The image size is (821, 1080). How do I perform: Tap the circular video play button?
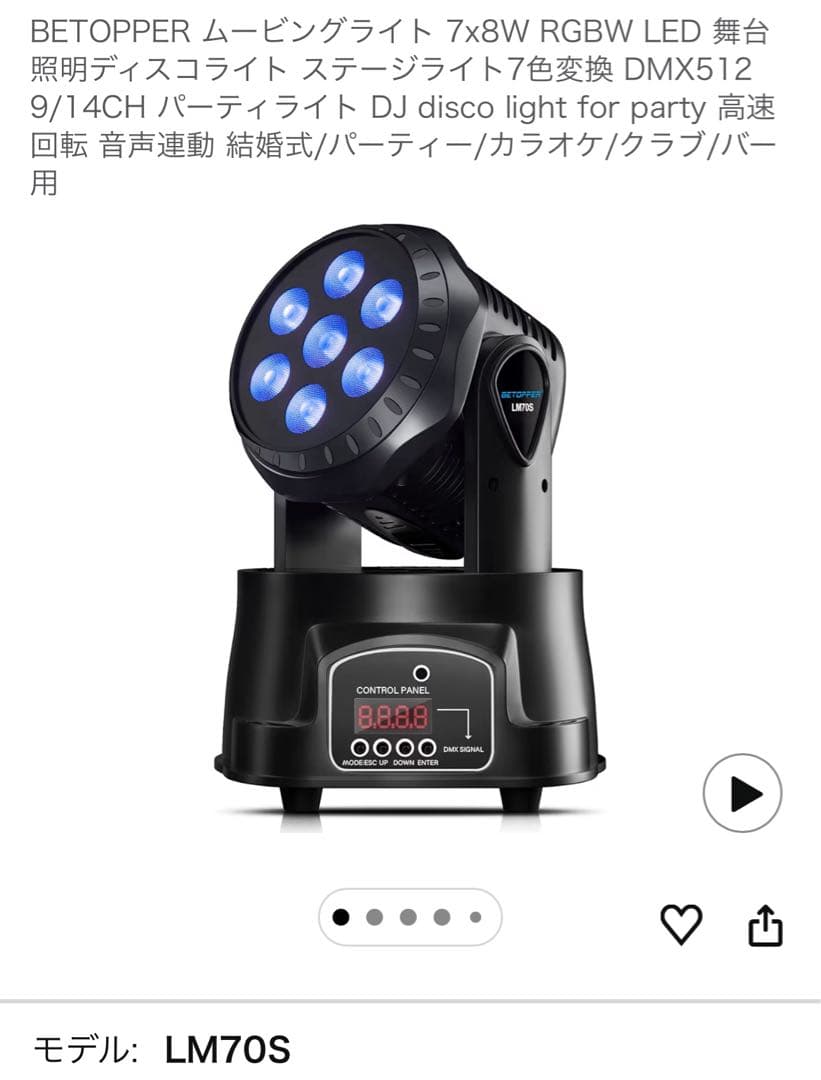point(744,791)
